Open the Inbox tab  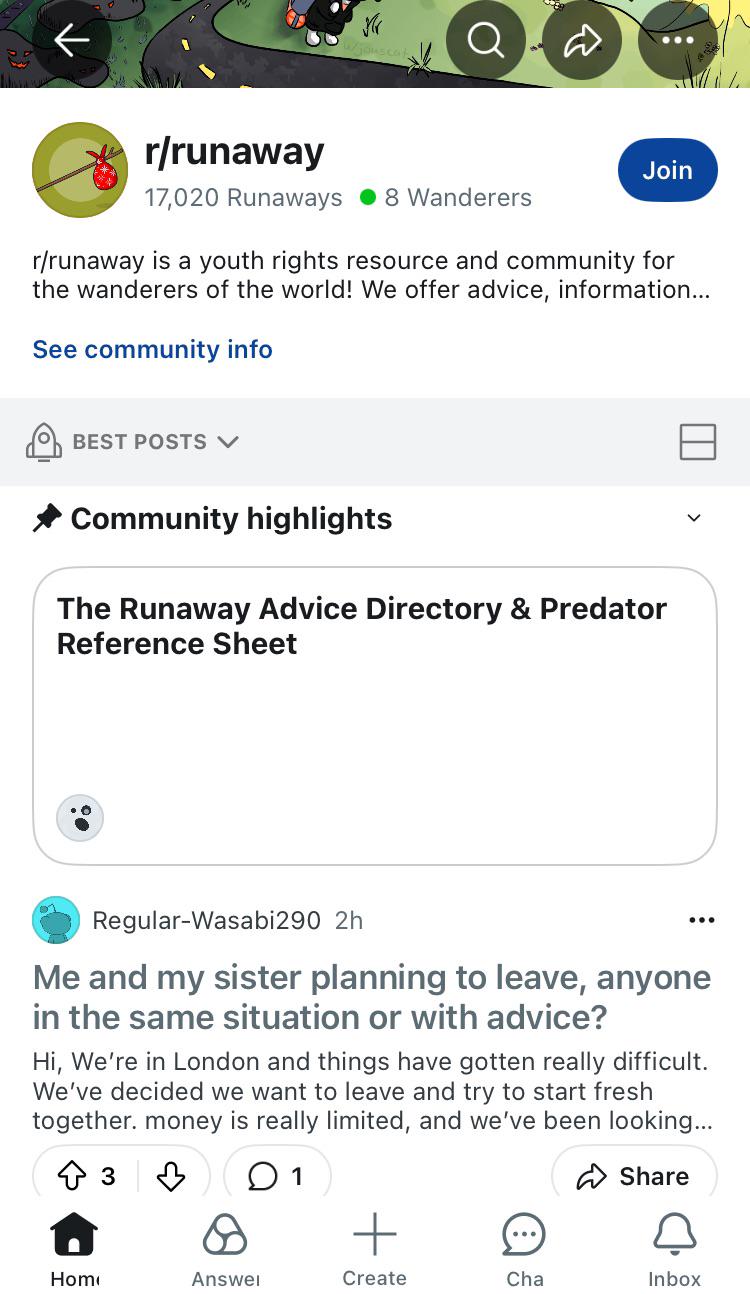(675, 1250)
